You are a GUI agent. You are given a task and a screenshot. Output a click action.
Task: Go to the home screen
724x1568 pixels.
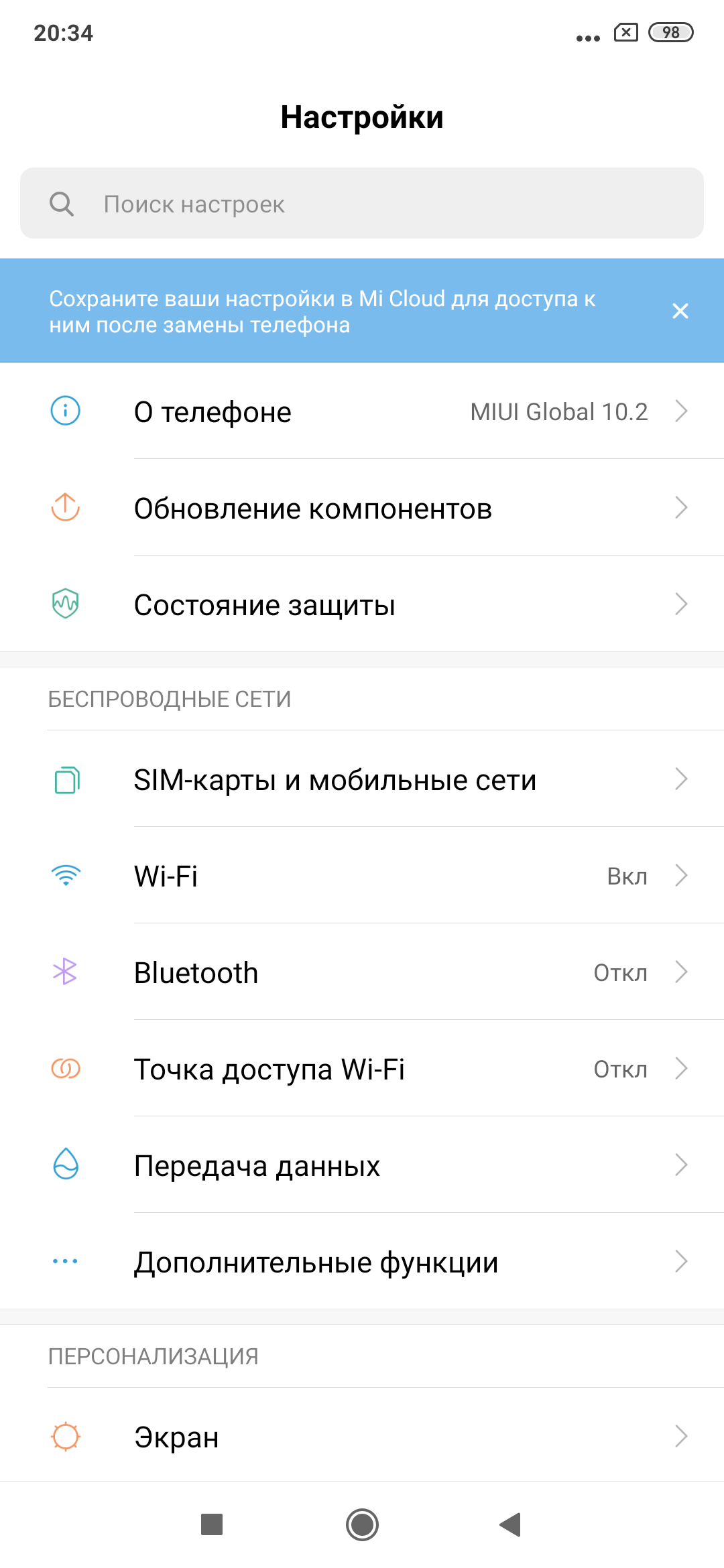click(362, 1525)
